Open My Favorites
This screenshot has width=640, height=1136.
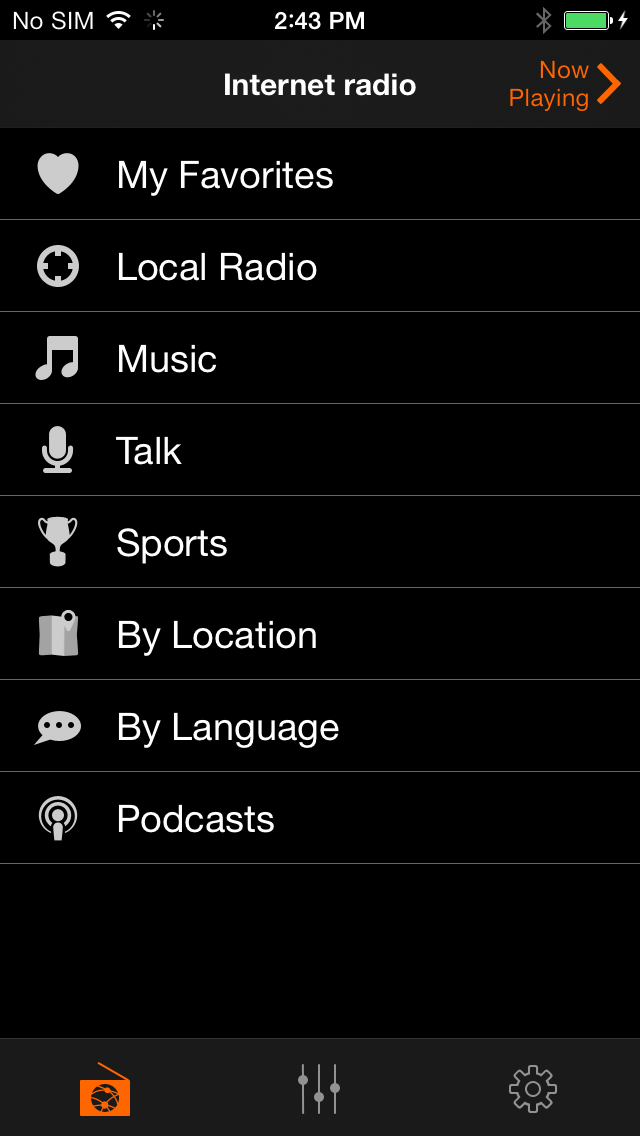coord(320,175)
